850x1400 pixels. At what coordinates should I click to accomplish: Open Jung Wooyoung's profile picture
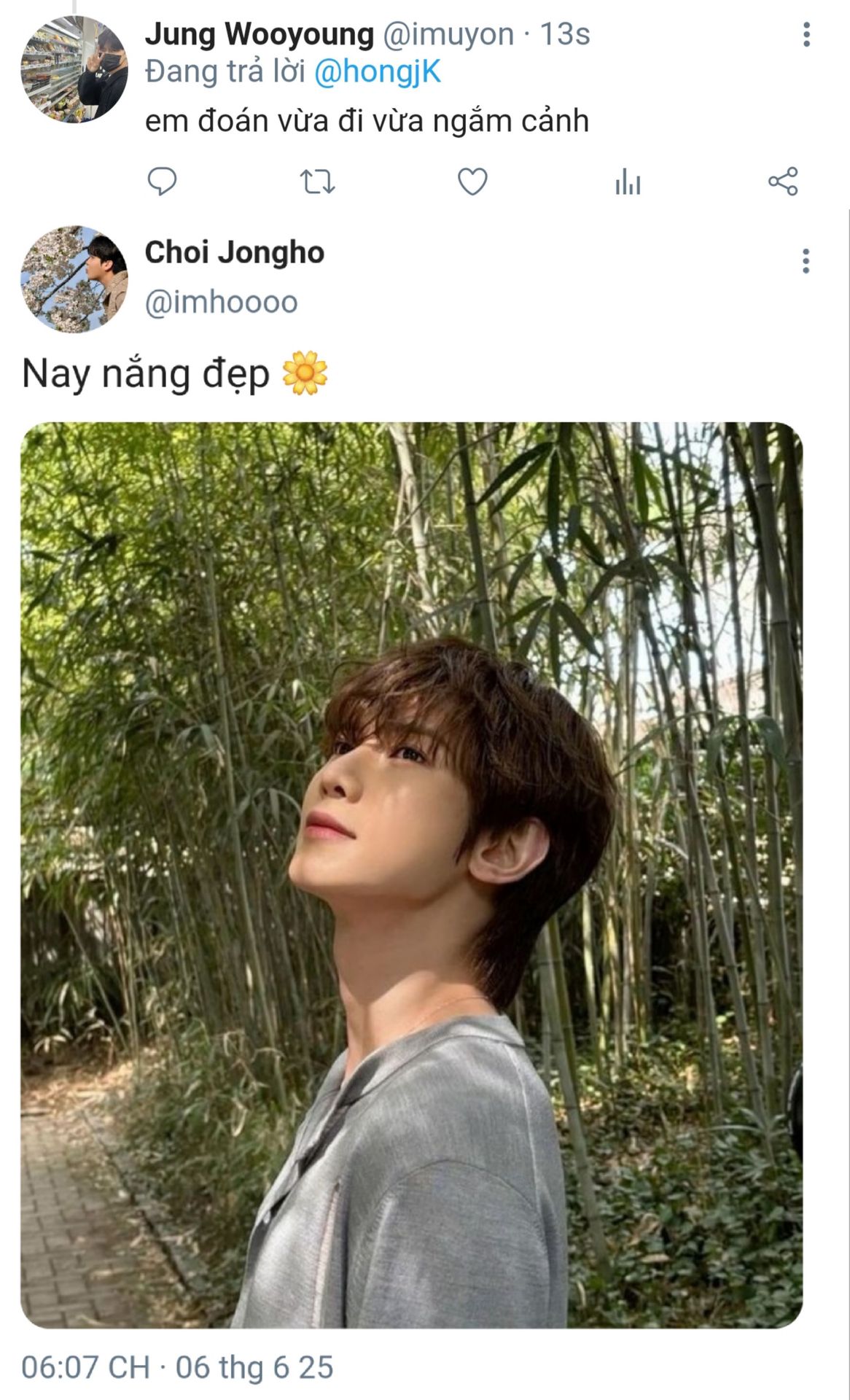(x=74, y=69)
